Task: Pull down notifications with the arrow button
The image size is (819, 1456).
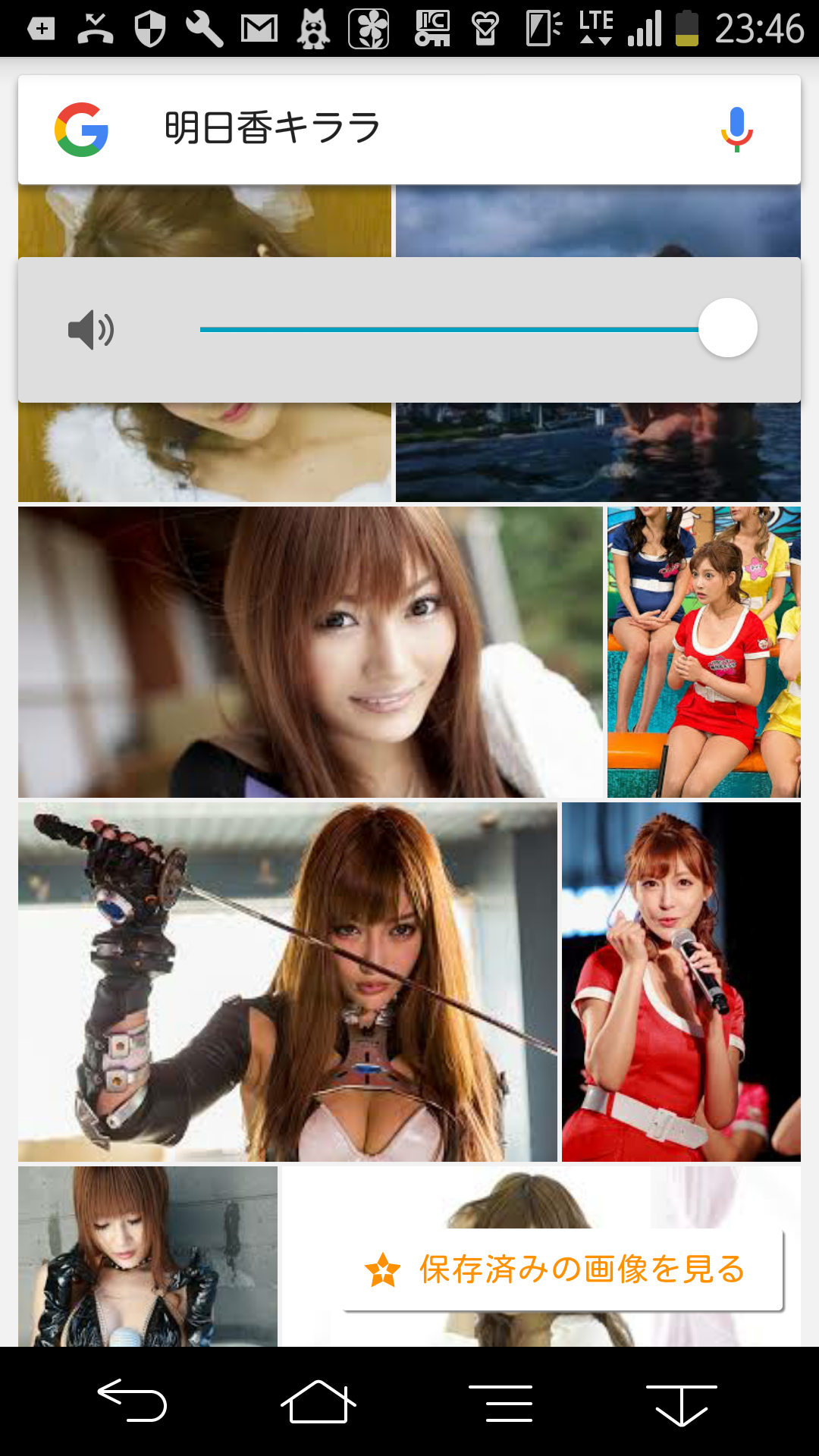Action: coord(681,1403)
